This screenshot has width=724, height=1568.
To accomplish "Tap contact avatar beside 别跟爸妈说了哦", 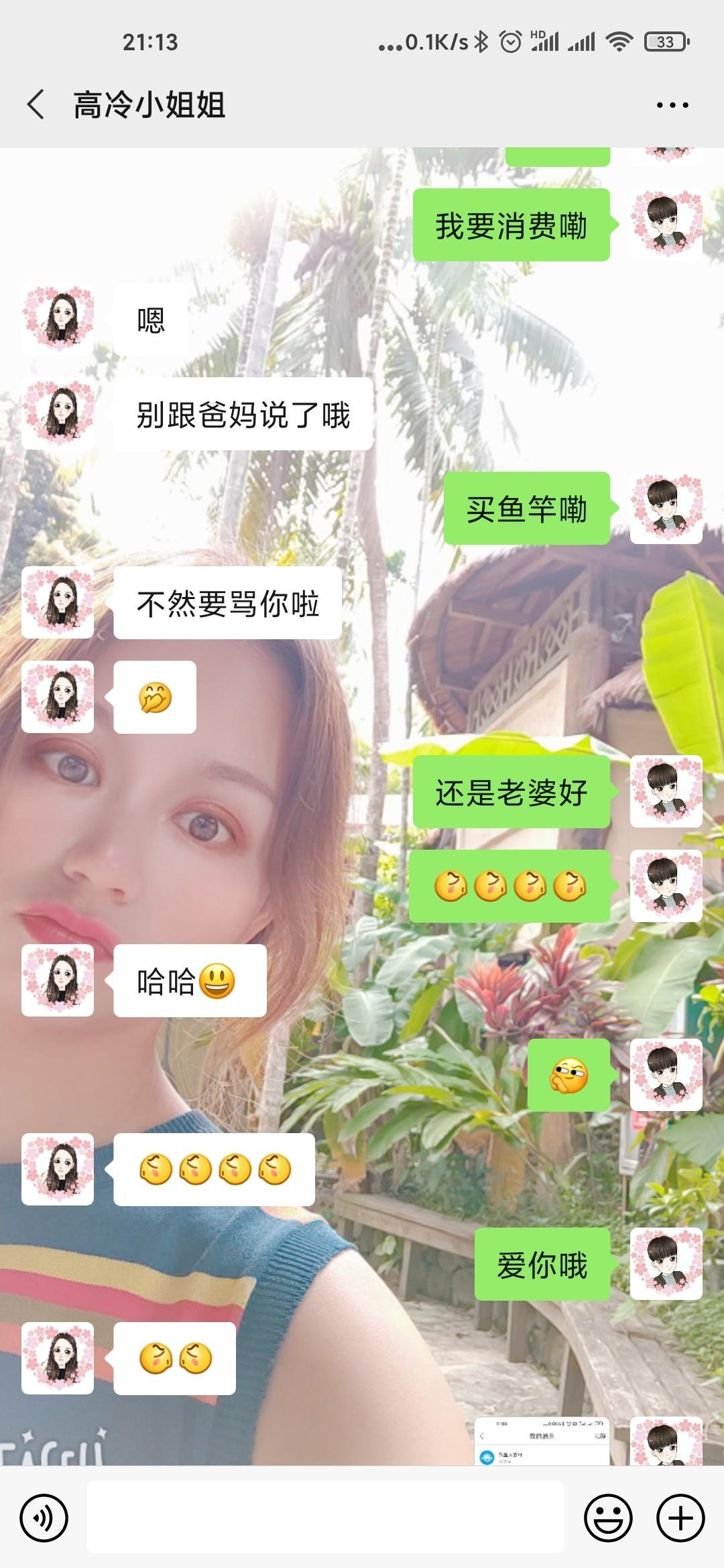I will click(58, 413).
